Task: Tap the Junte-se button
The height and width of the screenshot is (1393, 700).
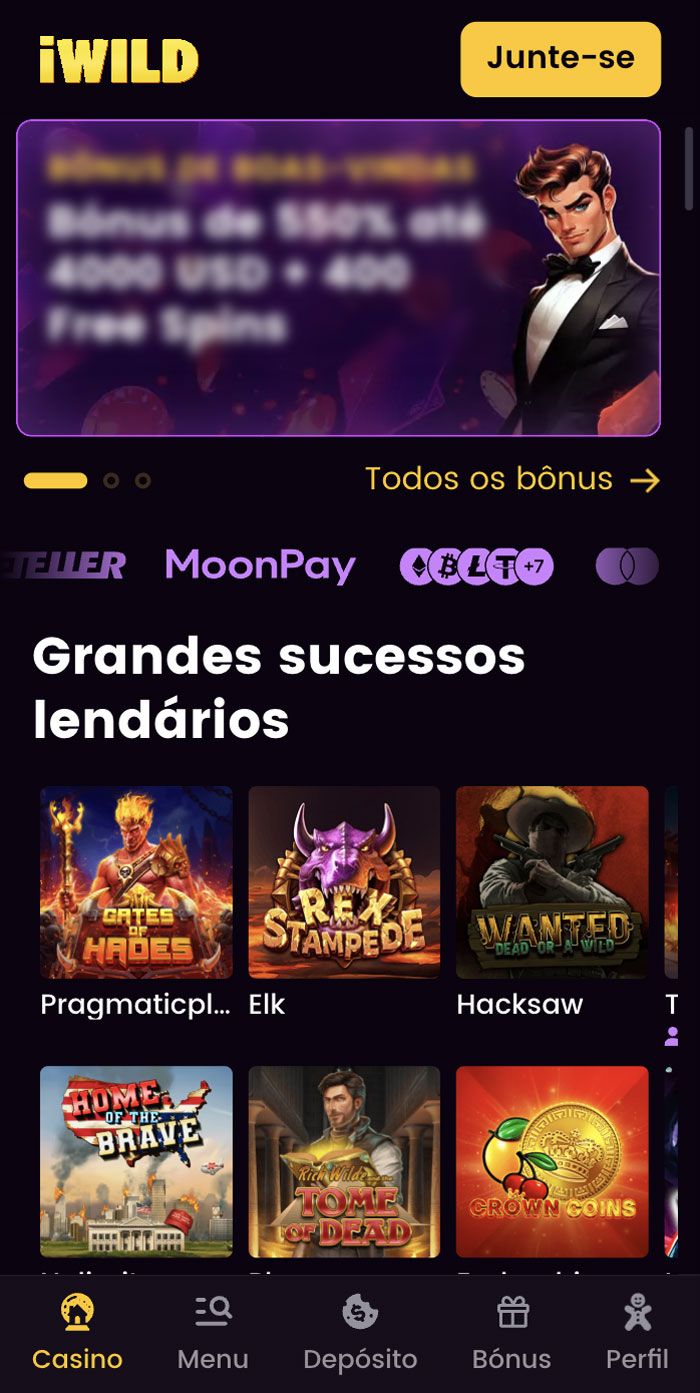Action: [560, 59]
